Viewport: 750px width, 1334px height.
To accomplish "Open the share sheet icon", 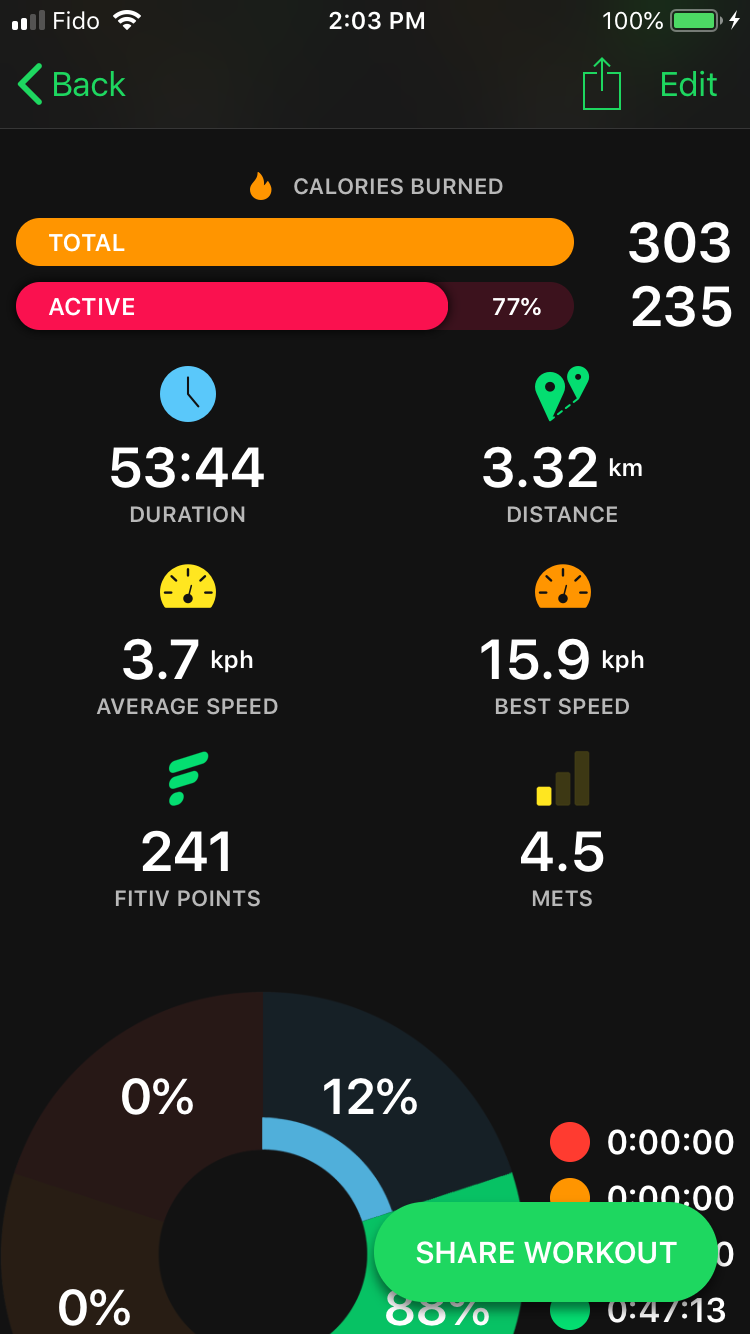I will tap(602, 84).
